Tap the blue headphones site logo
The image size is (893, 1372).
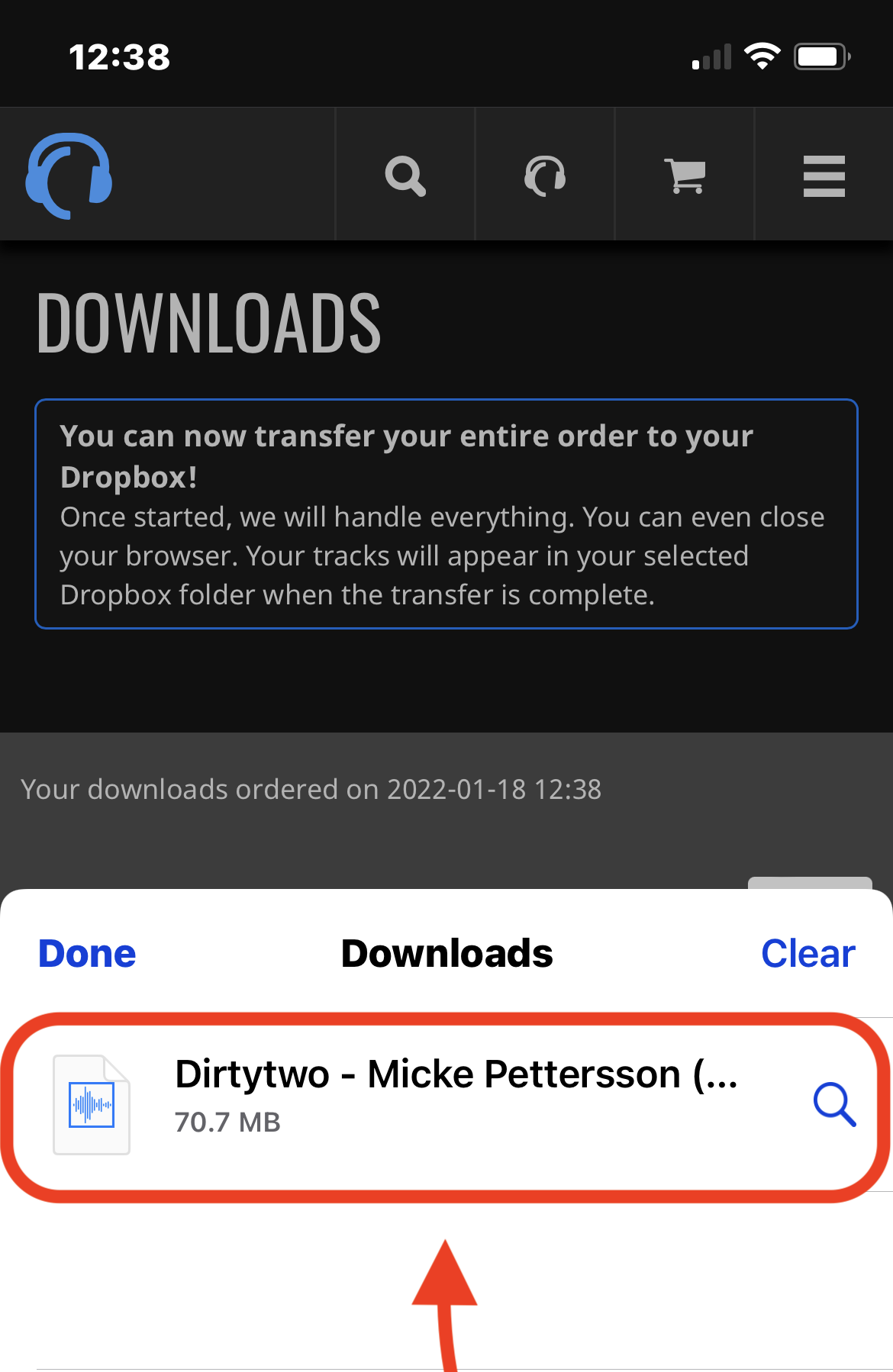(69, 176)
